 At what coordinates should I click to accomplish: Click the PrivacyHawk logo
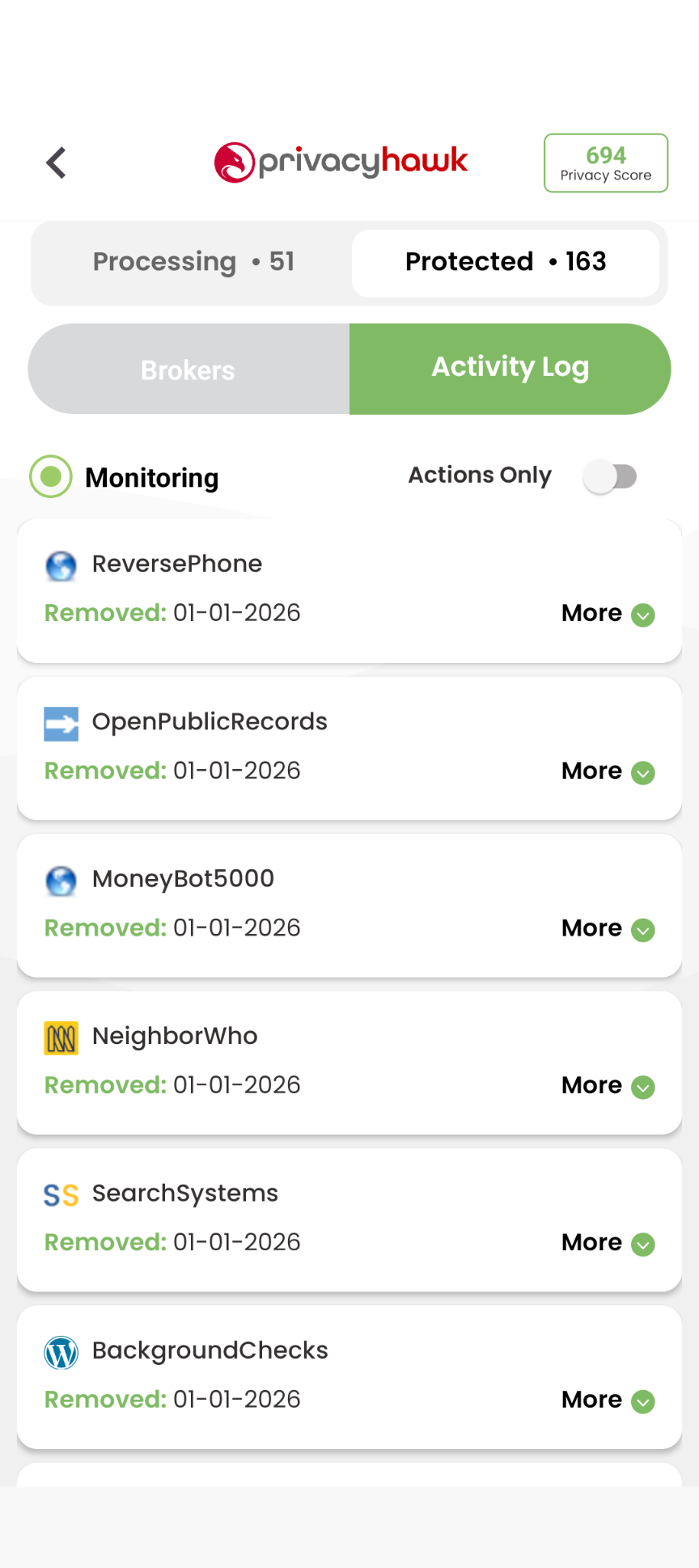pyautogui.click(x=341, y=162)
